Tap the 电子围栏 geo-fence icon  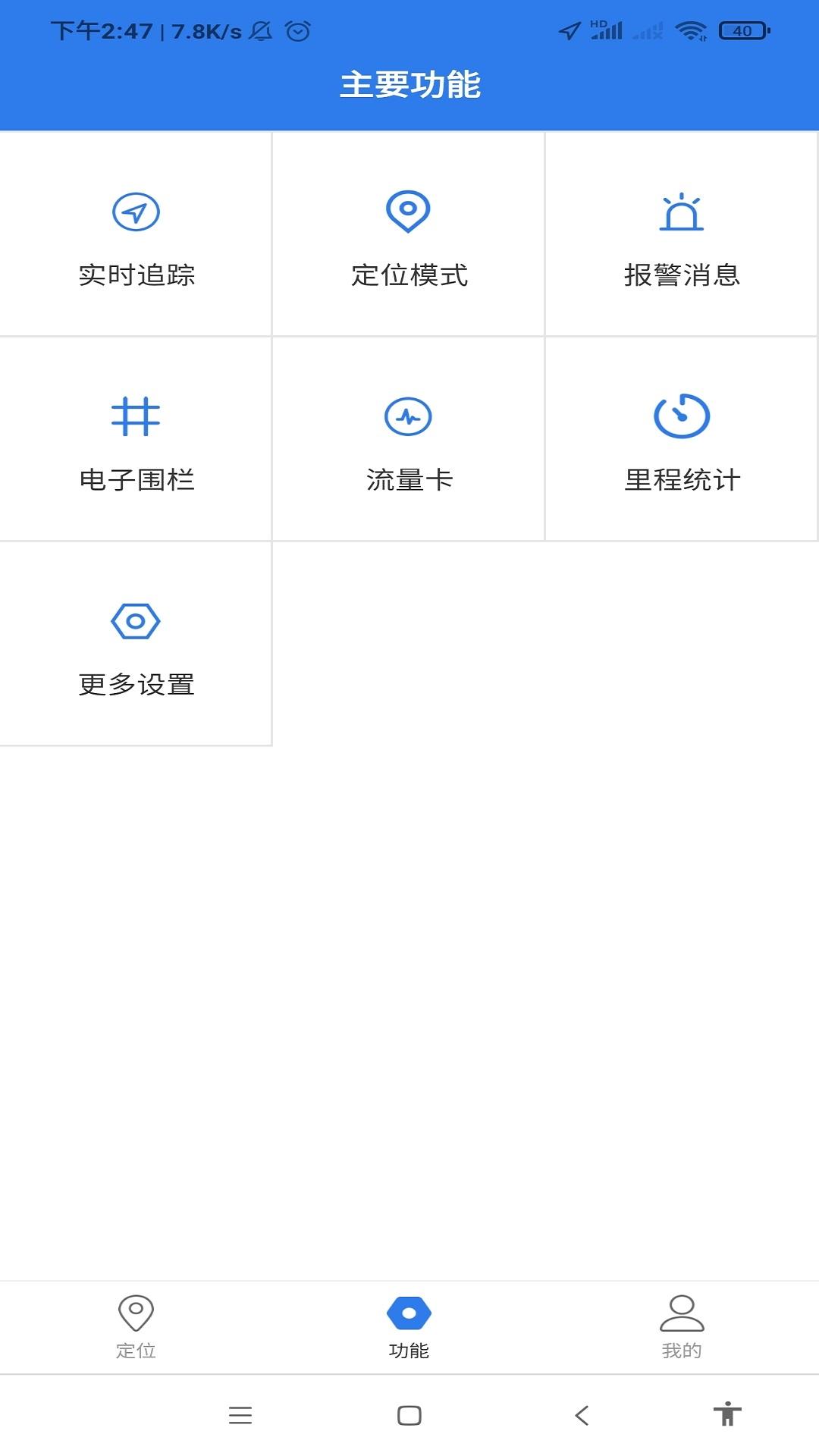coord(135,415)
